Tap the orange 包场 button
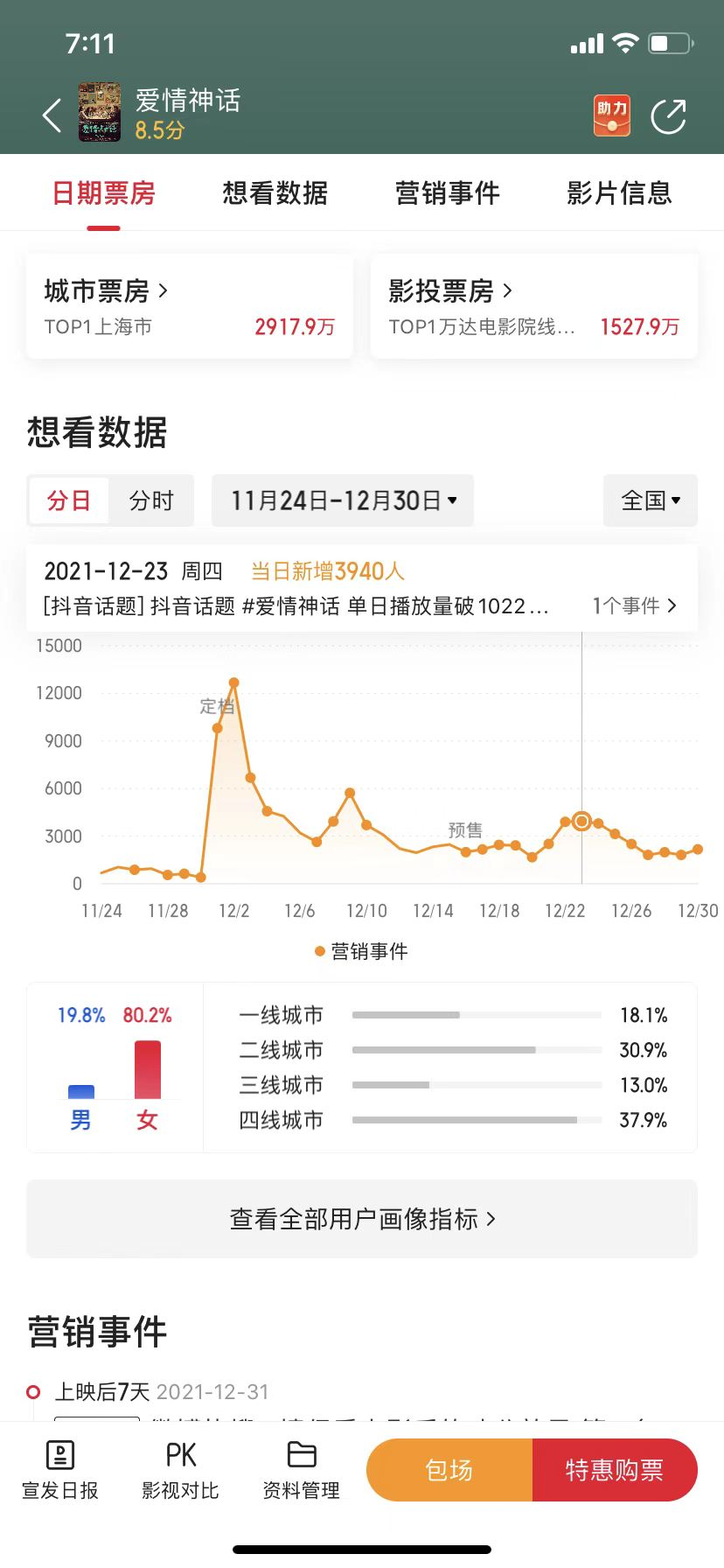 pos(449,1470)
